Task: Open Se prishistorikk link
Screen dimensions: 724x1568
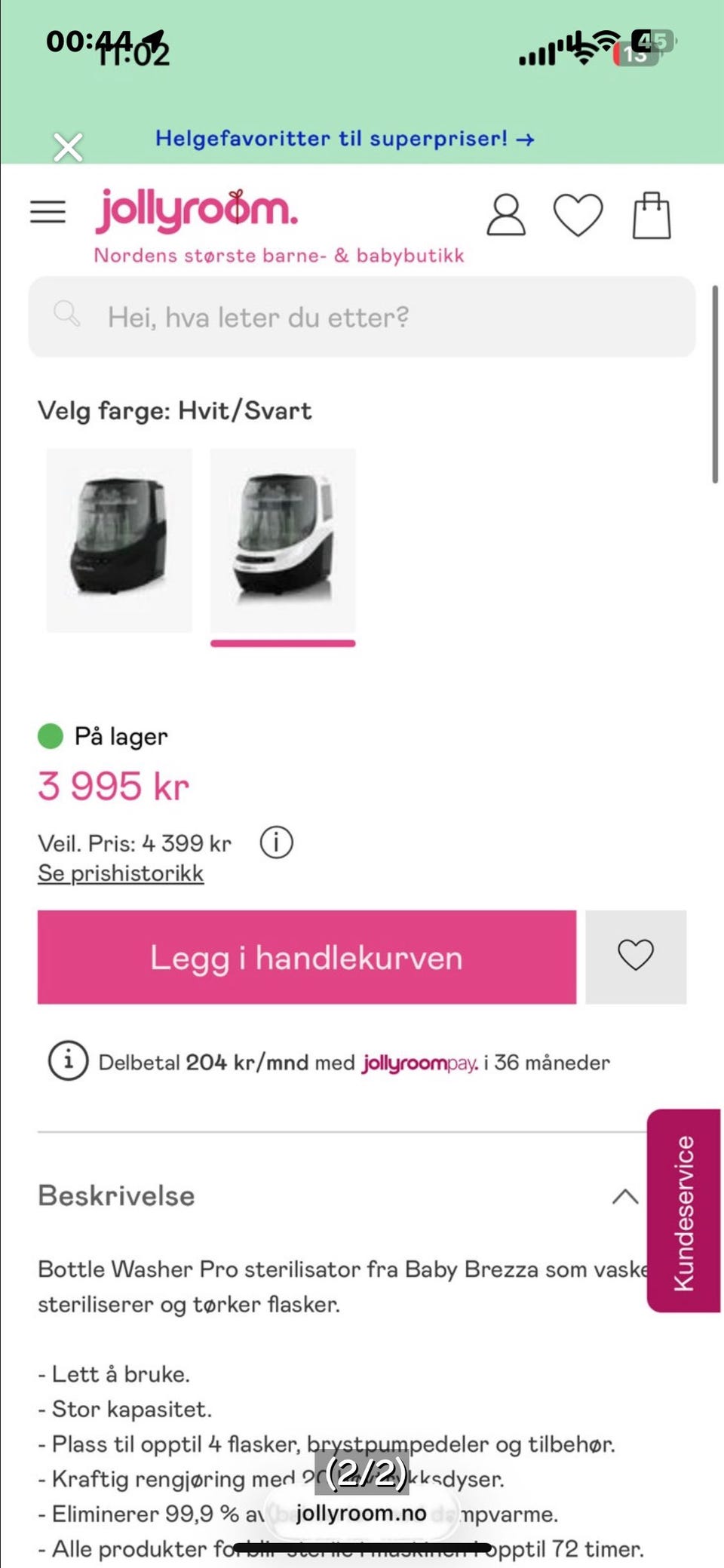Action: click(x=119, y=873)
